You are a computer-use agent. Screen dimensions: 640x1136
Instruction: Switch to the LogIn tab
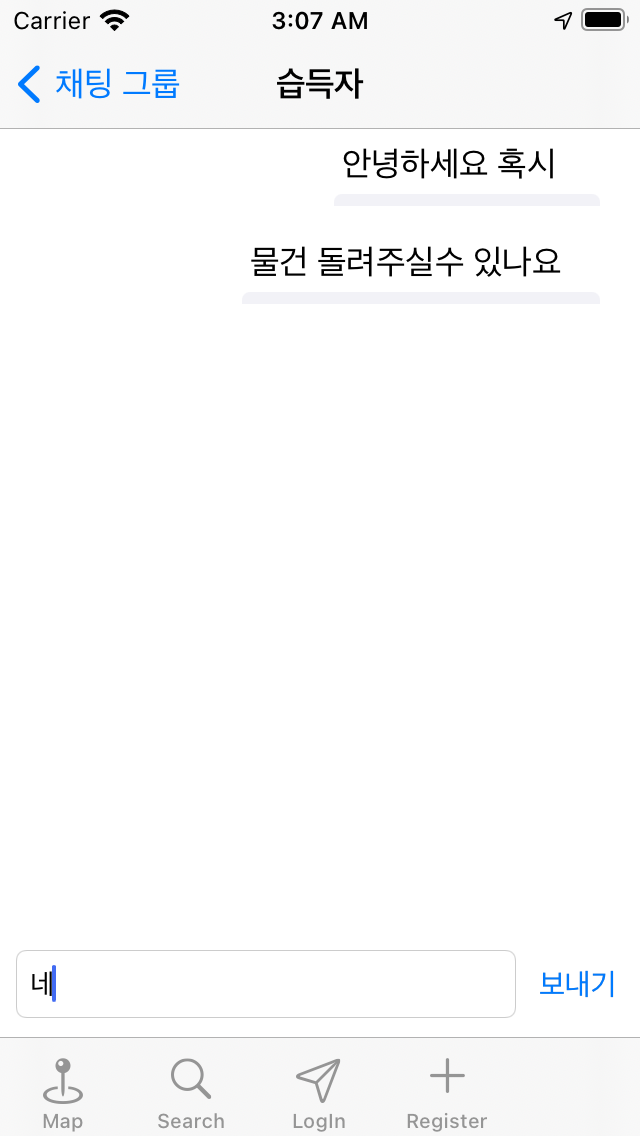tap(319, 1093)
